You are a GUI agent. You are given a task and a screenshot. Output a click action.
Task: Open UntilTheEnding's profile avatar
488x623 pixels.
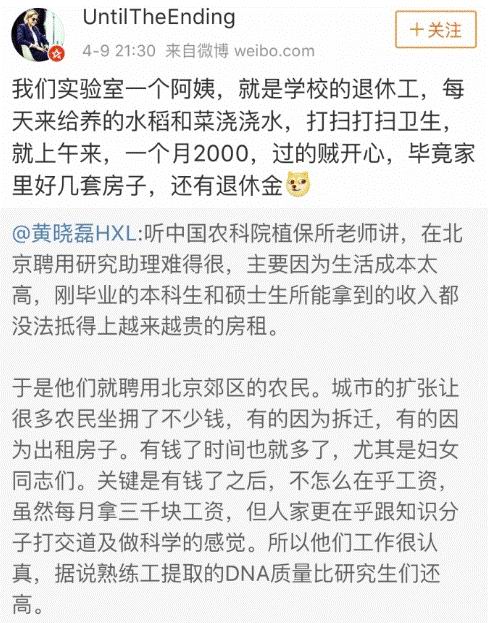[x=38, y=35]
